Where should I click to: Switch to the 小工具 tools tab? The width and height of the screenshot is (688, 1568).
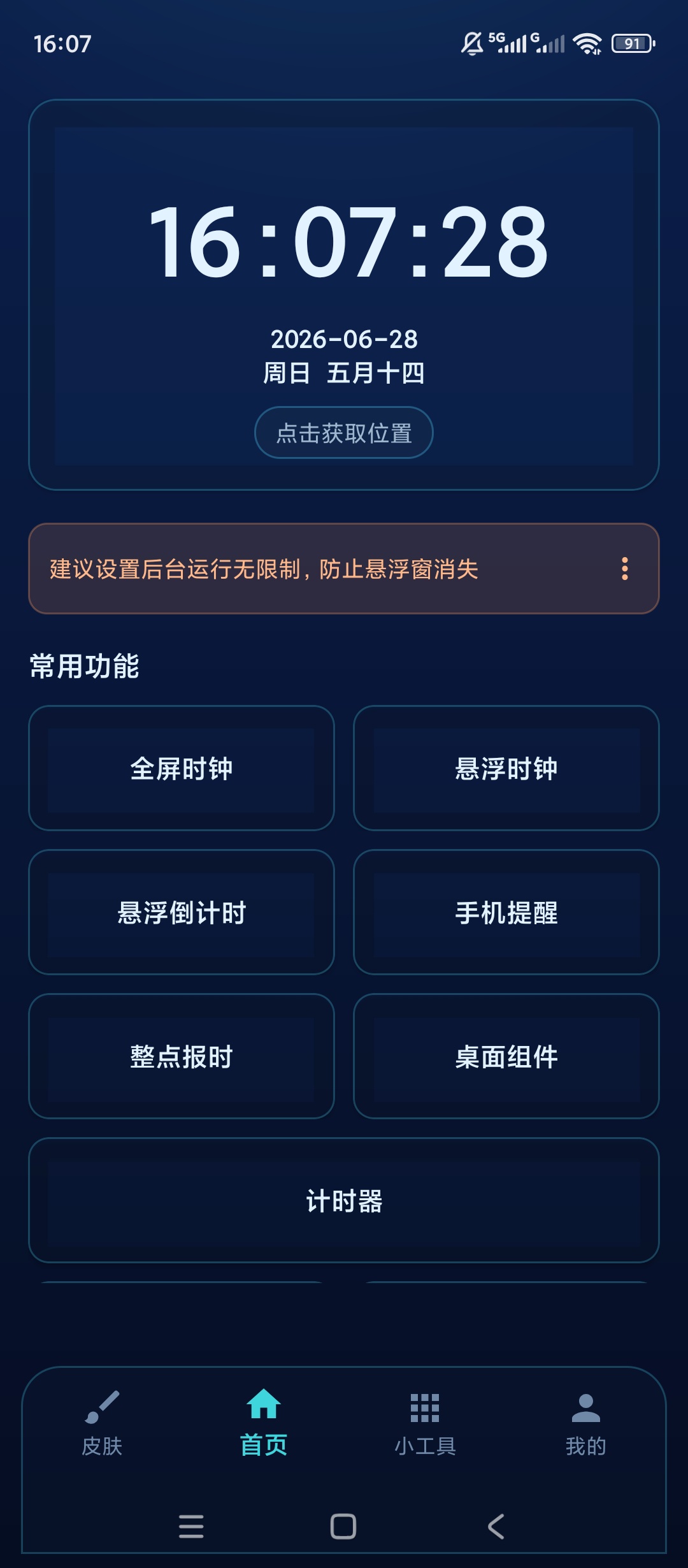click(425, 1423)
